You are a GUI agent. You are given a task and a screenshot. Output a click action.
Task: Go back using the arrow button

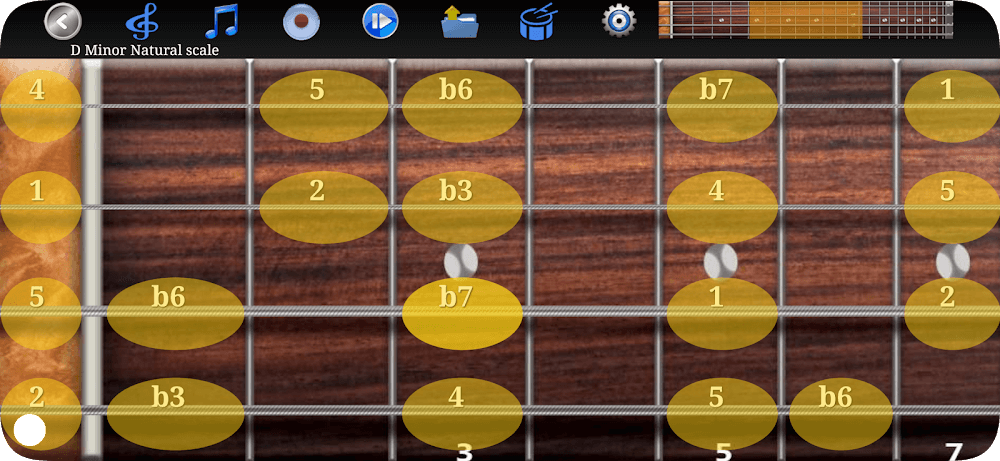pyautogui.click(x=62, y=20)
